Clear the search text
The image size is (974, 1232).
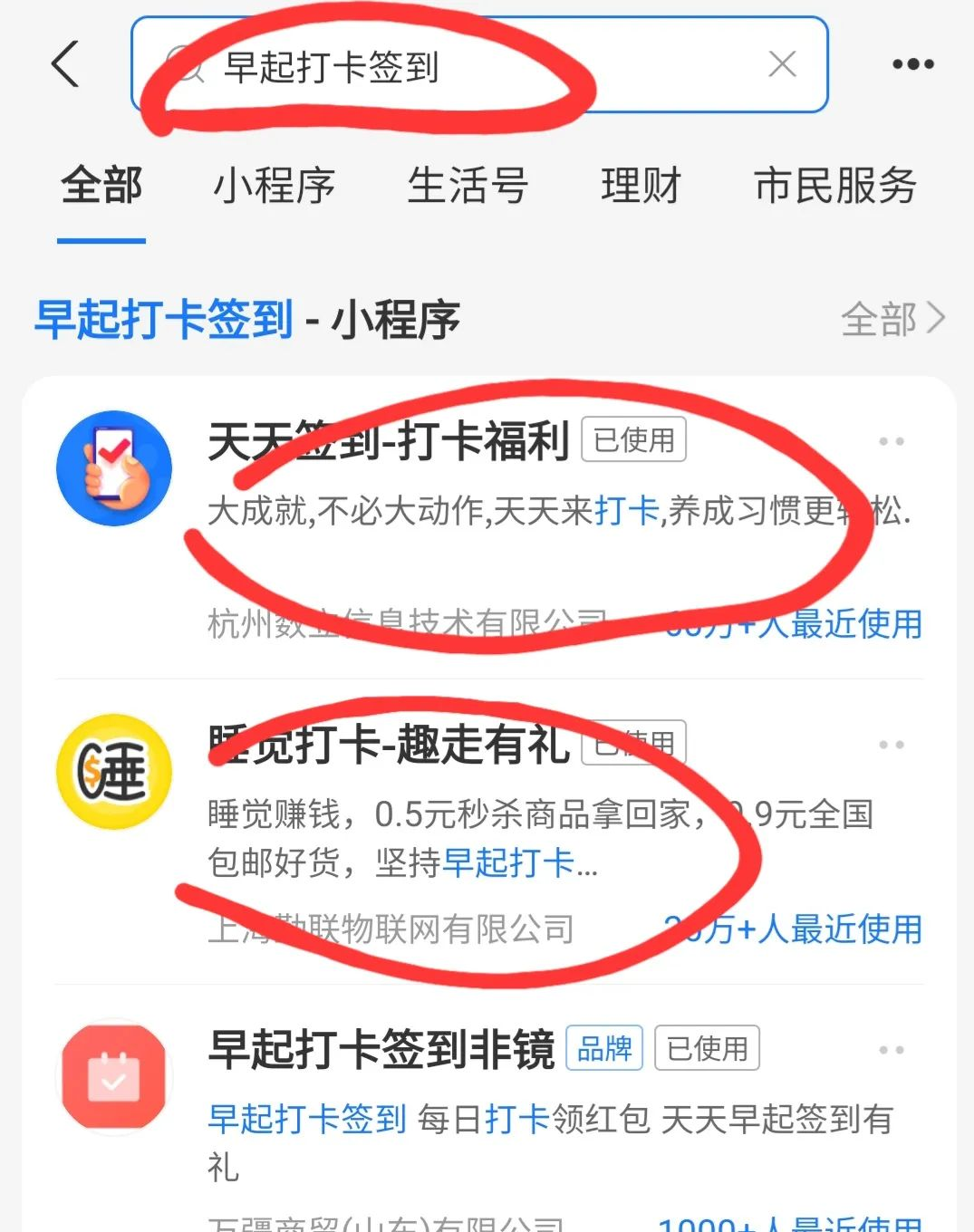[x=782, y=64]
